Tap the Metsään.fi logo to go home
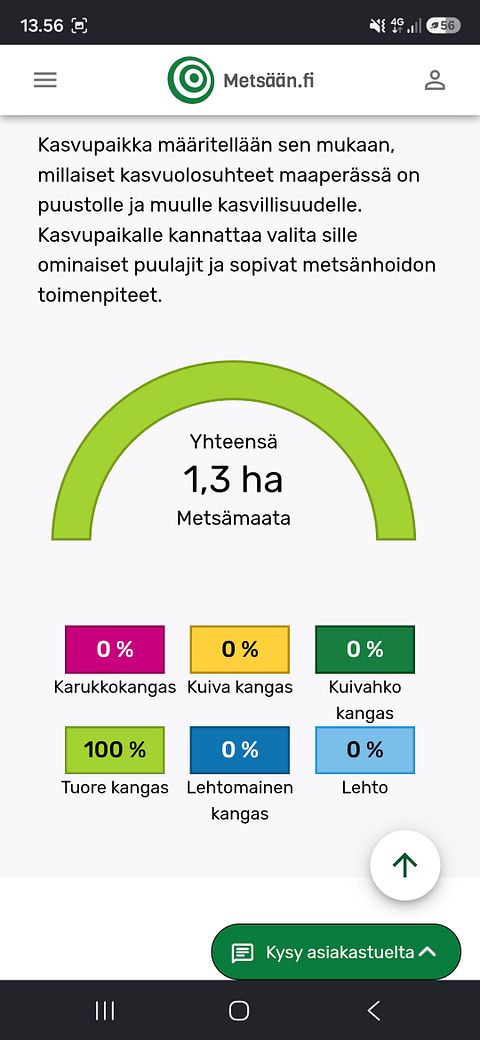480x1040 pixels. point(241,80)
